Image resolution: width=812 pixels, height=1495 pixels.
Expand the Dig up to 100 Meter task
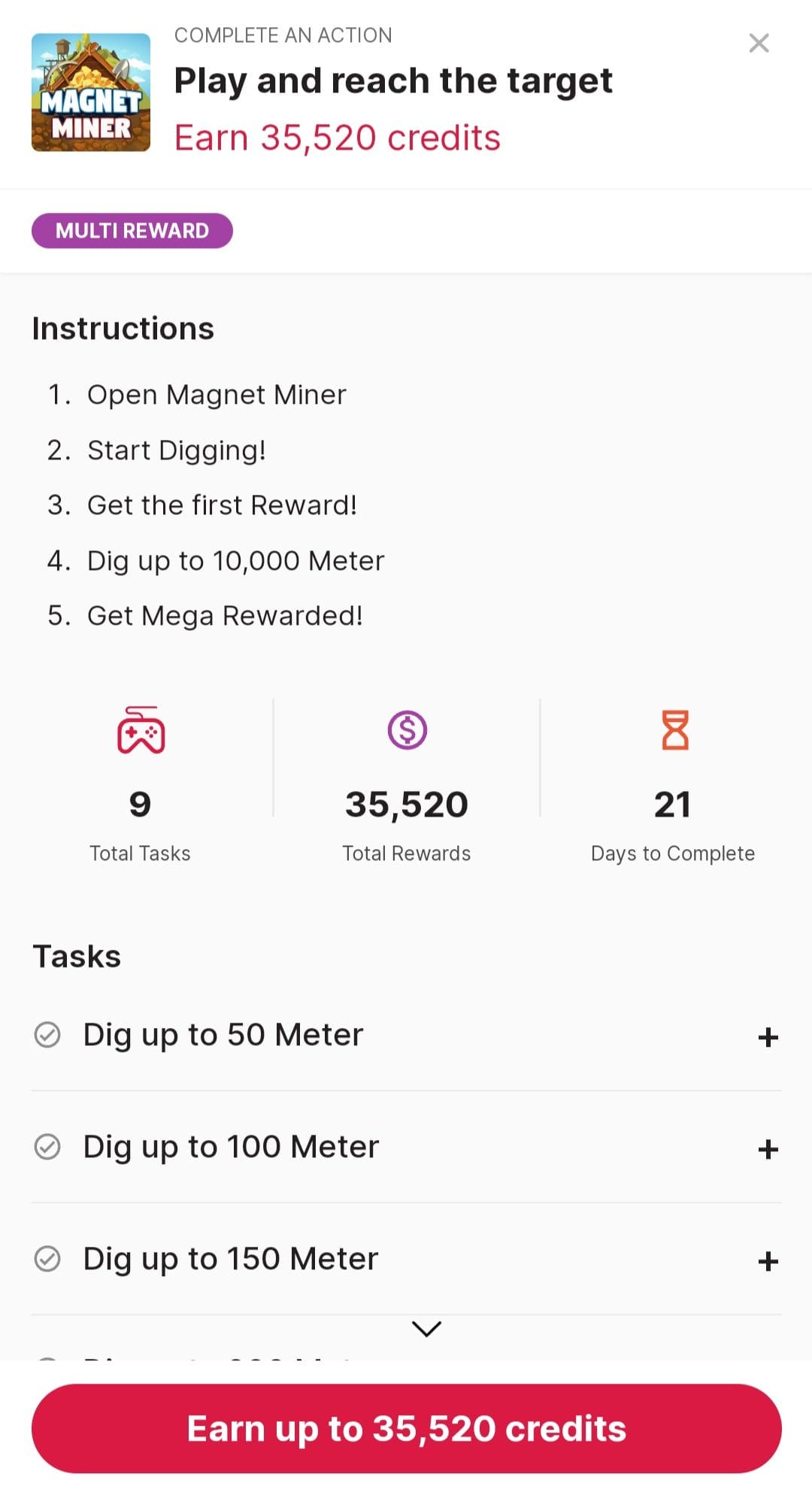point(768,1149)
